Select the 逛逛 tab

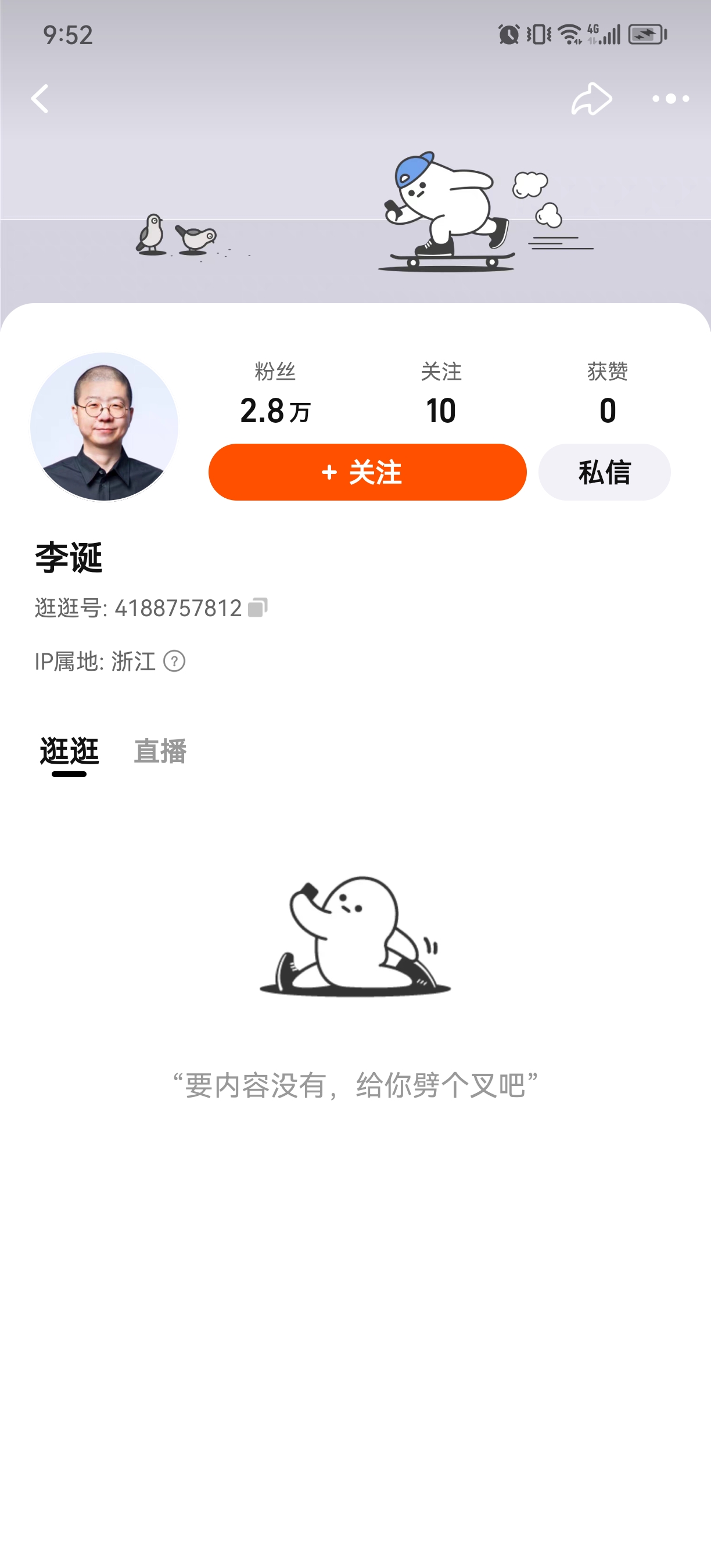point(69,751)
